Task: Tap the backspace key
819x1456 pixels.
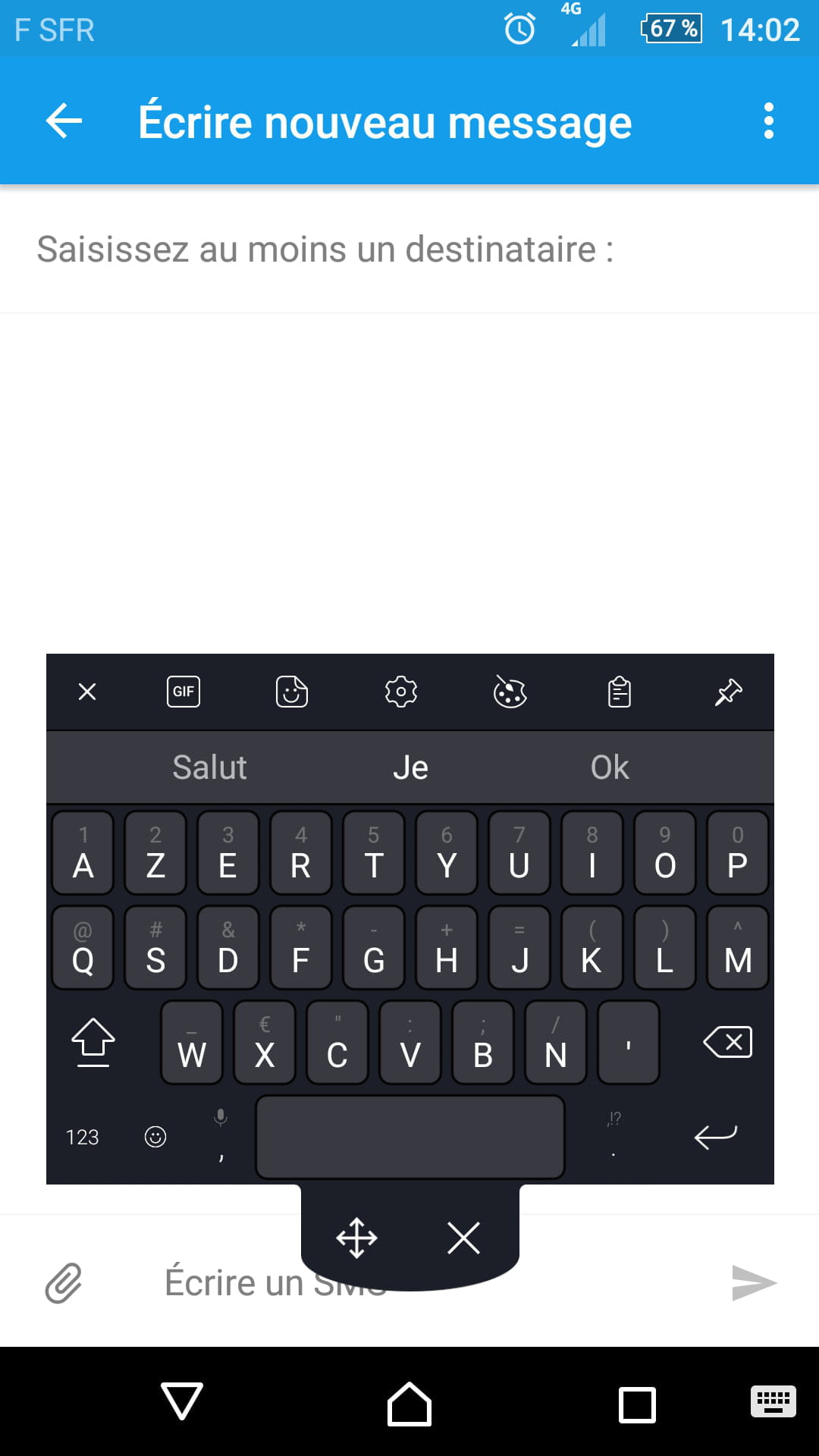Action: click(x=728, y=1042)
